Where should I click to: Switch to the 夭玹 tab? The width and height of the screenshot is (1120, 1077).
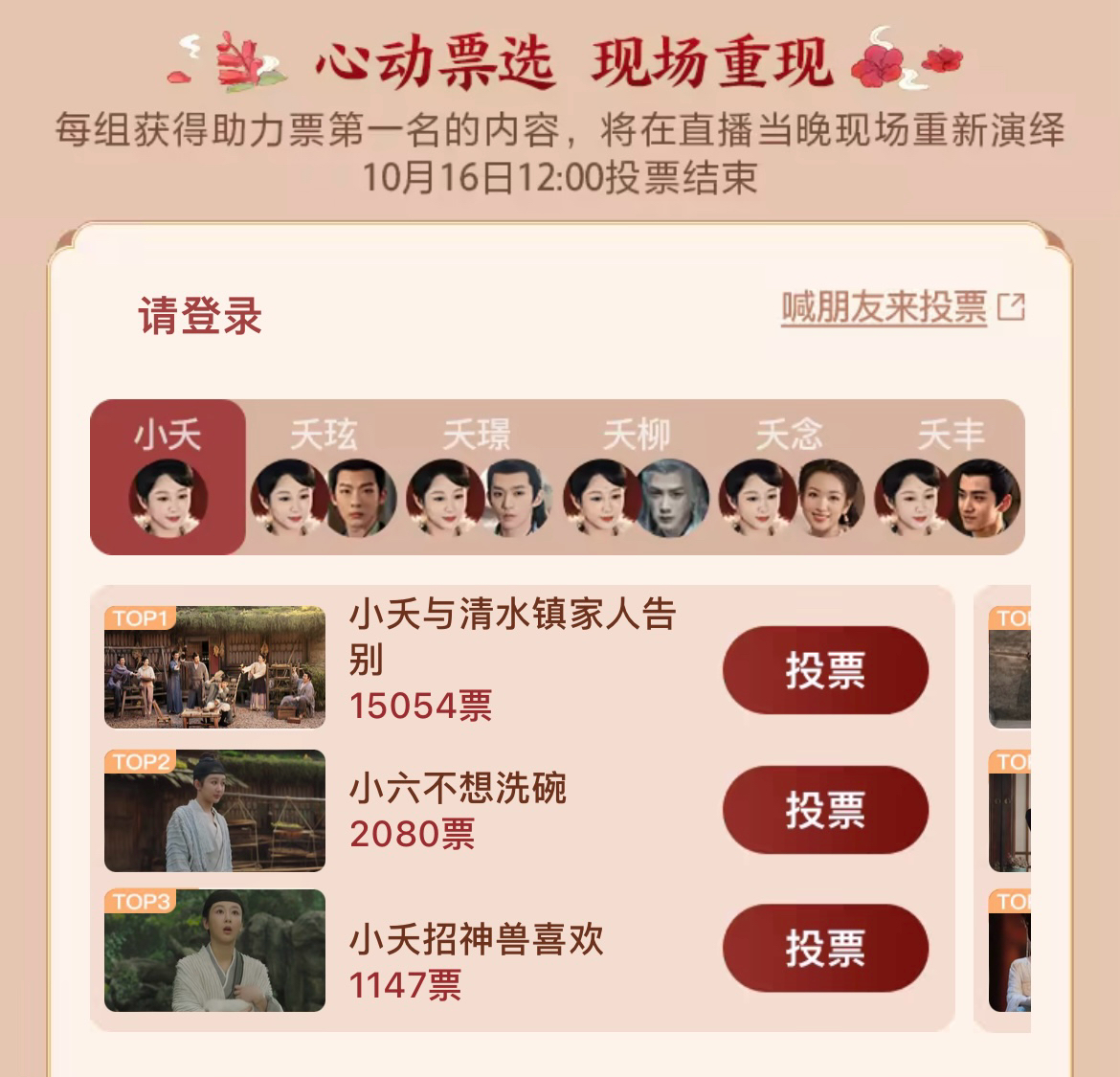tap(324, 477)
